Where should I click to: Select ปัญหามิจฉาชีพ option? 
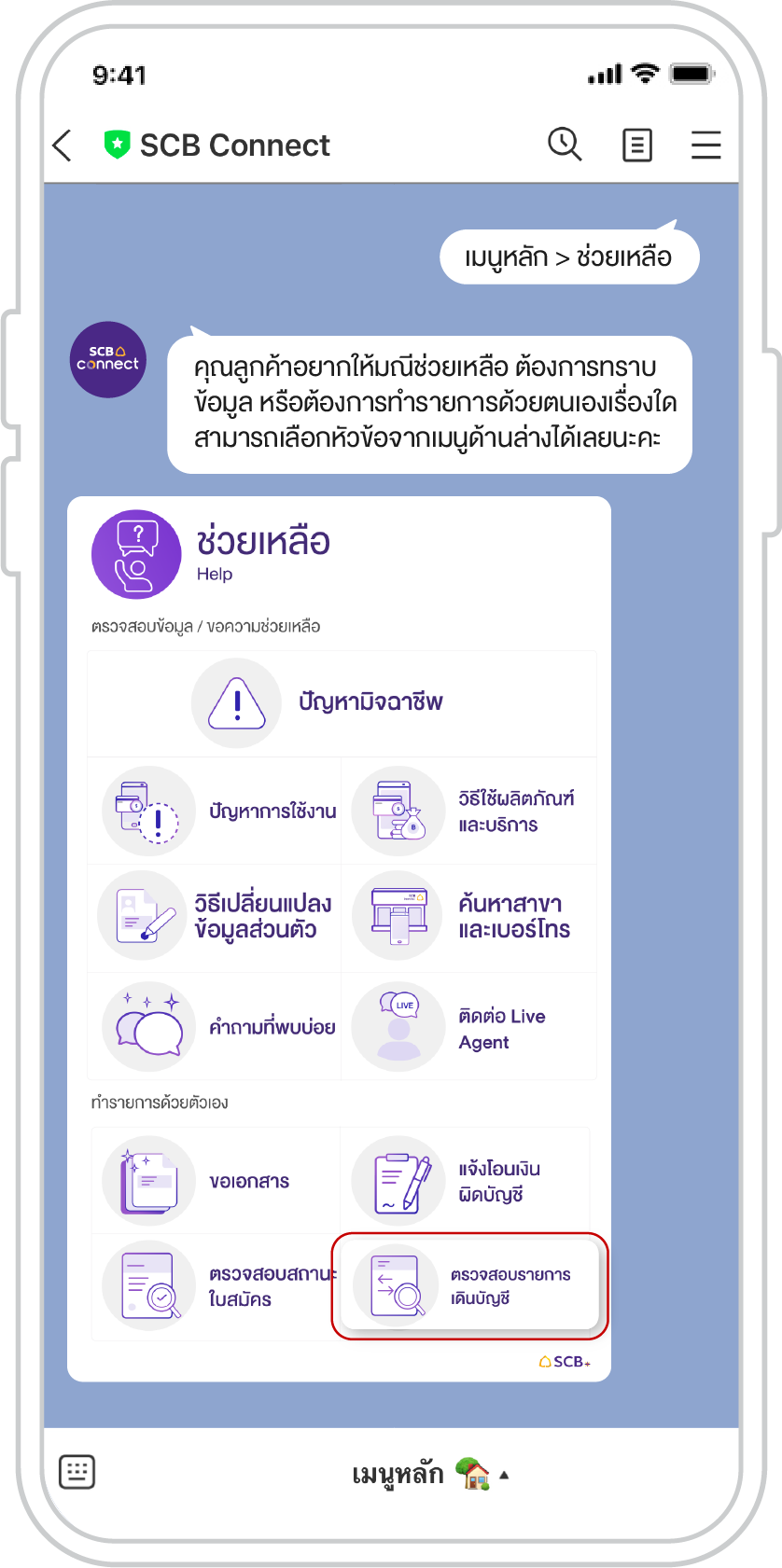[342, 702]
